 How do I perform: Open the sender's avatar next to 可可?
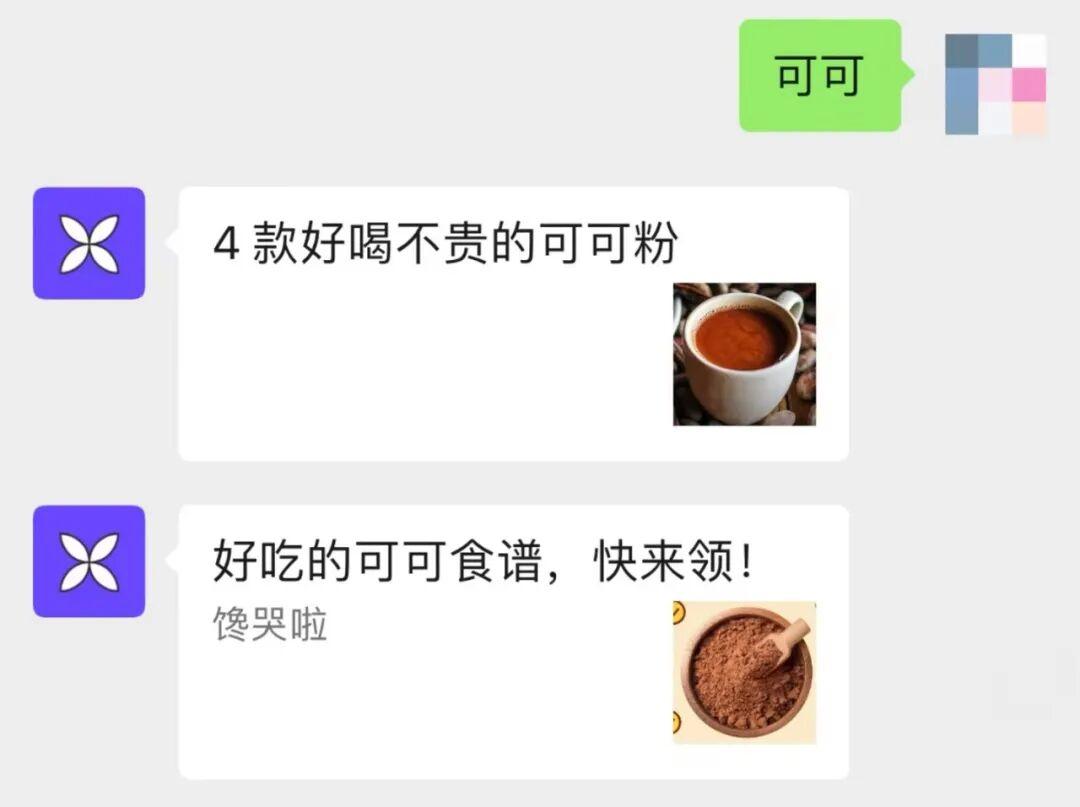point(995,84)
